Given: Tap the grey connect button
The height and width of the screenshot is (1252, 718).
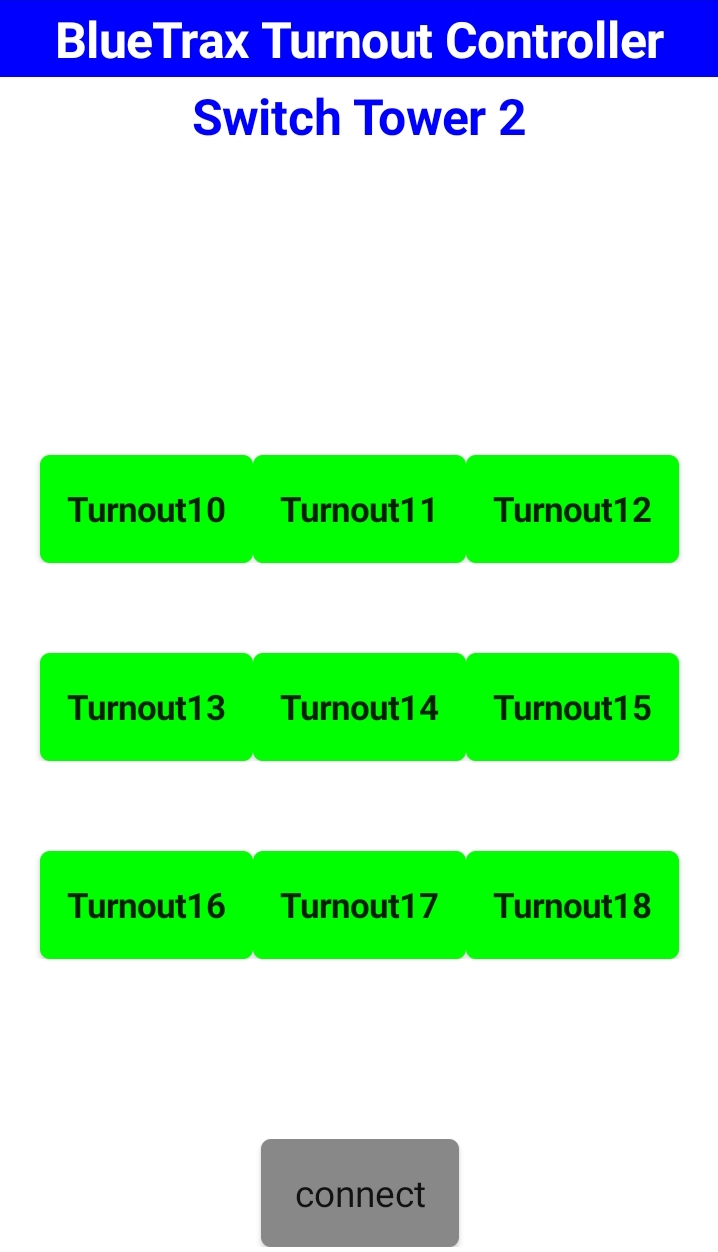Looking at the screenshot, I should (360, 1193).
